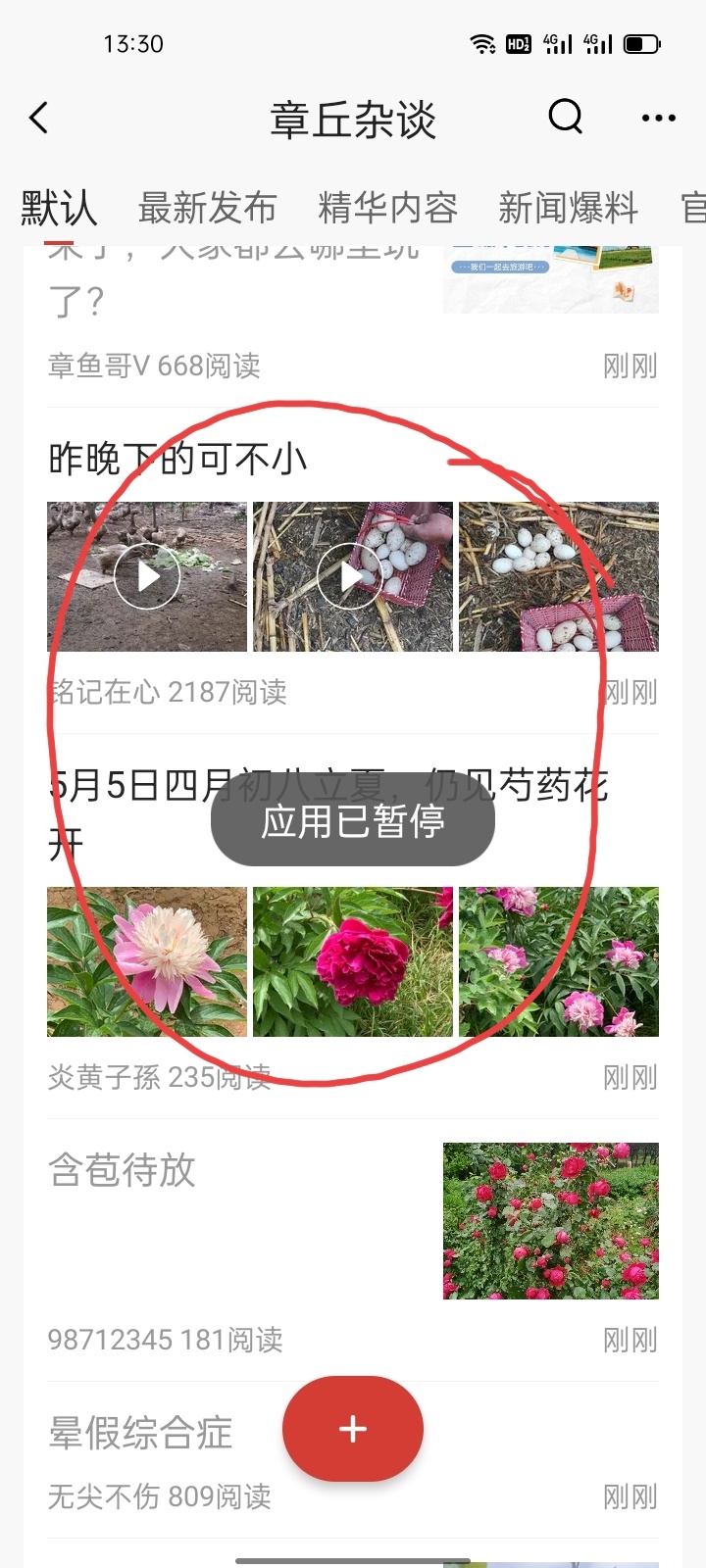The image size is (706, 1568).
Task: Open the three-dot overflow menu
Action: pos(658,119)
